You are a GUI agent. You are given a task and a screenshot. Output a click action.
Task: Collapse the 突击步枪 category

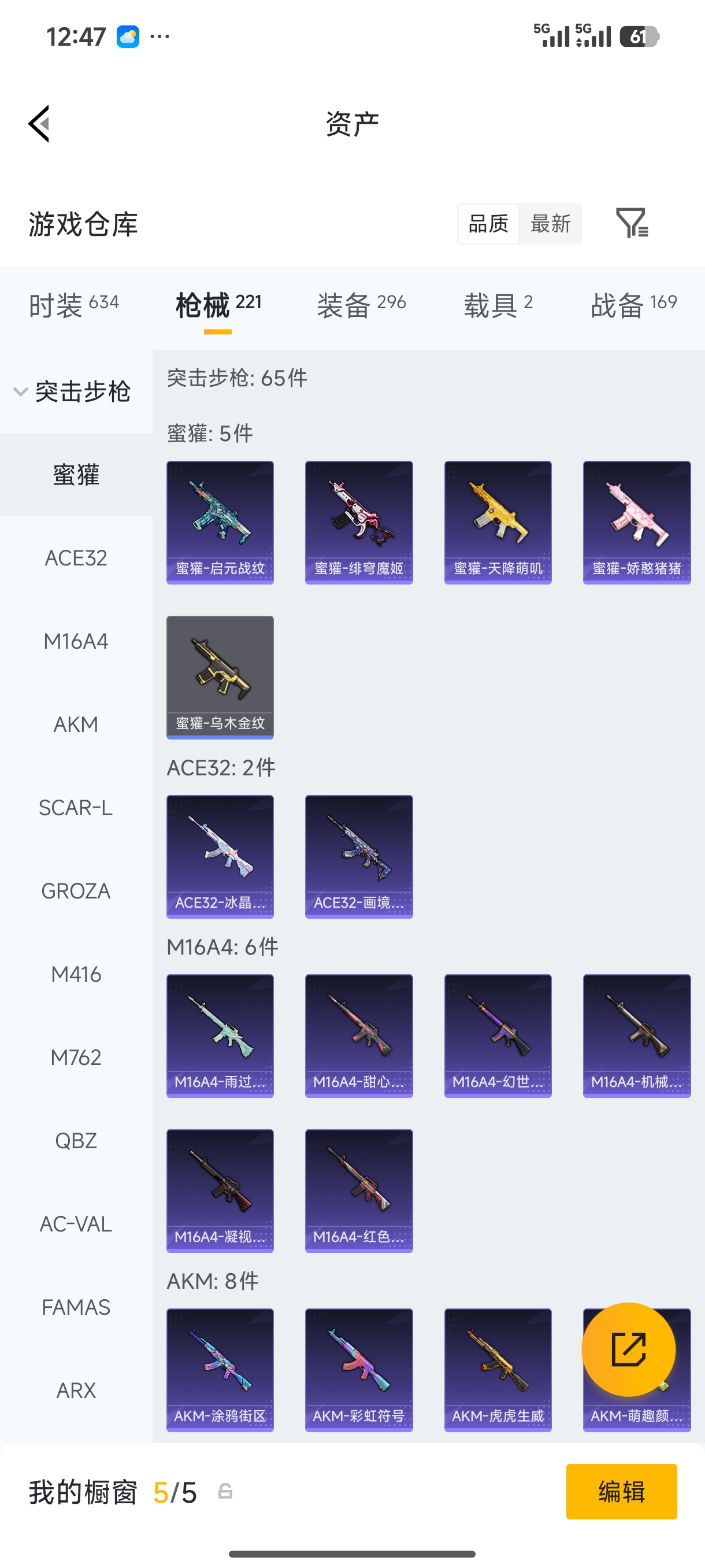(x=72, y=391)
